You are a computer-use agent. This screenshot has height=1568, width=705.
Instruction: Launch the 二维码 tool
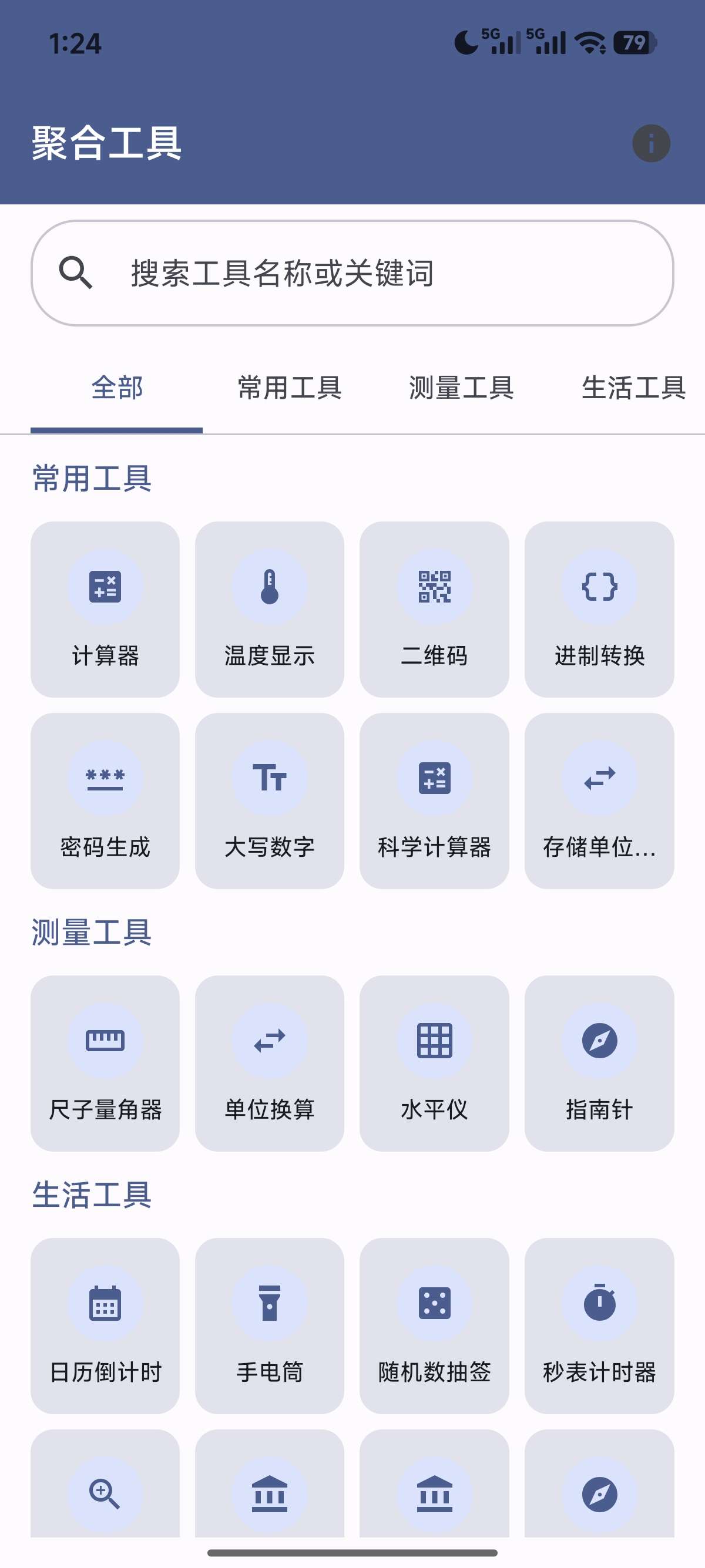434,610
